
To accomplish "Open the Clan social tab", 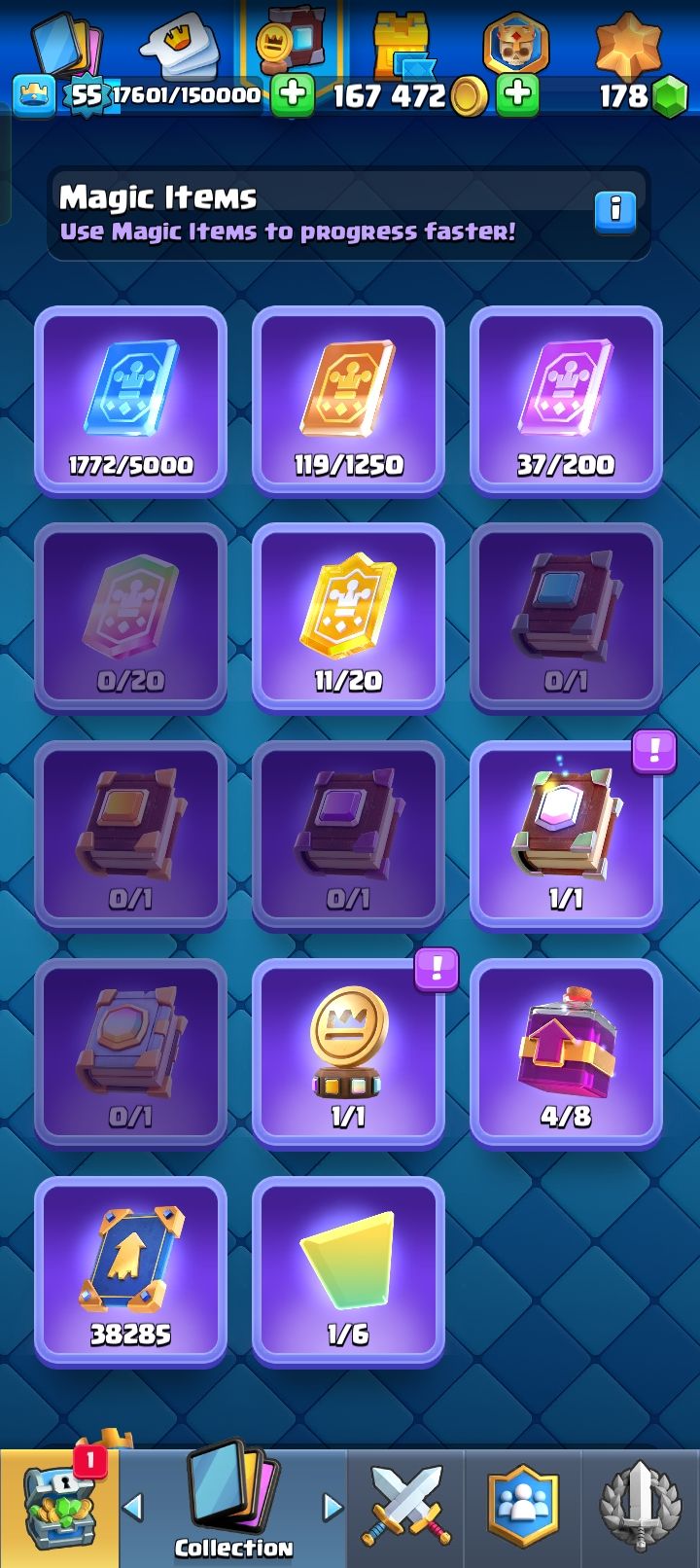I will [x=523, y=1508].
